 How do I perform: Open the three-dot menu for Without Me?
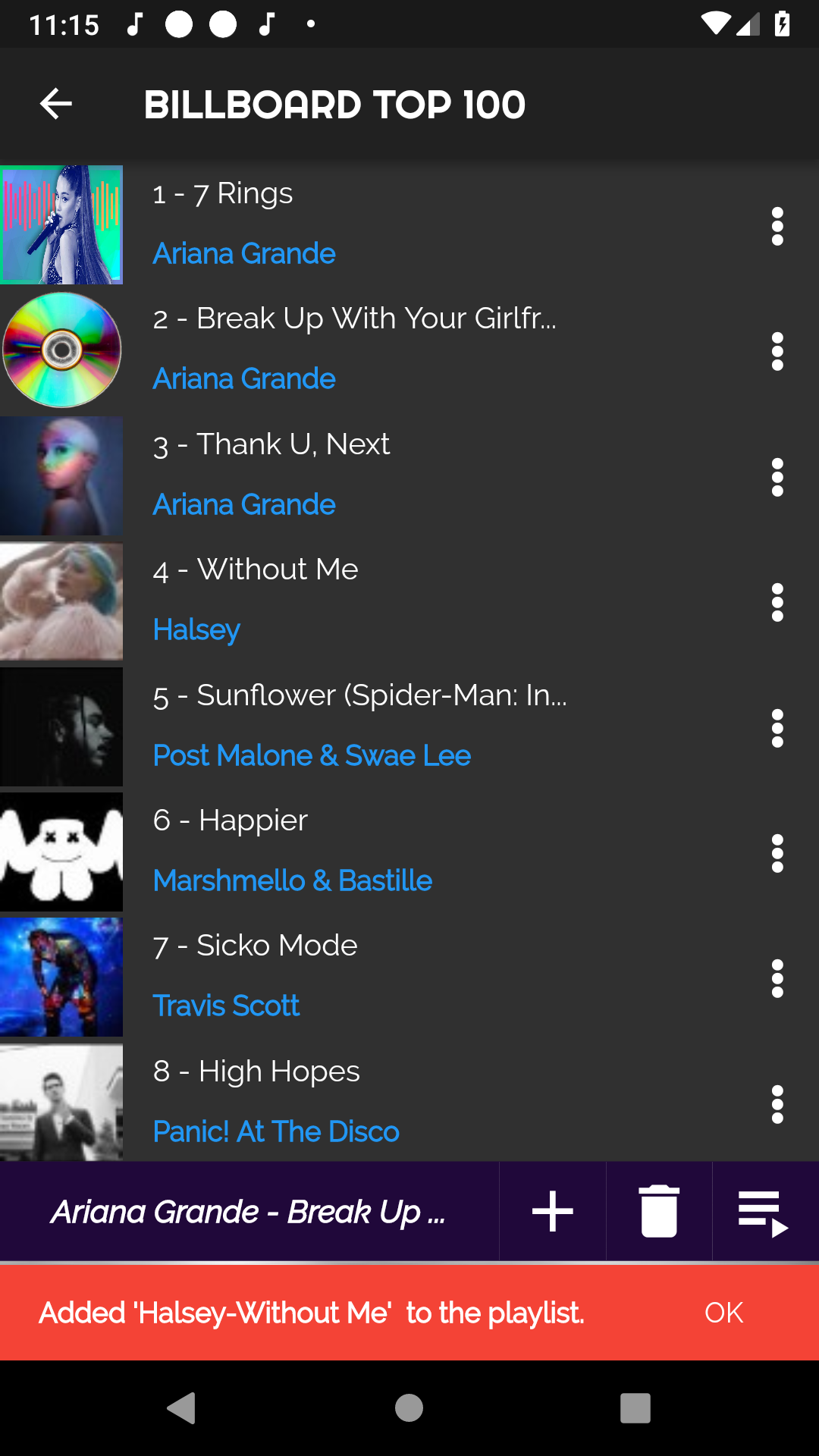tap(777, 602)
